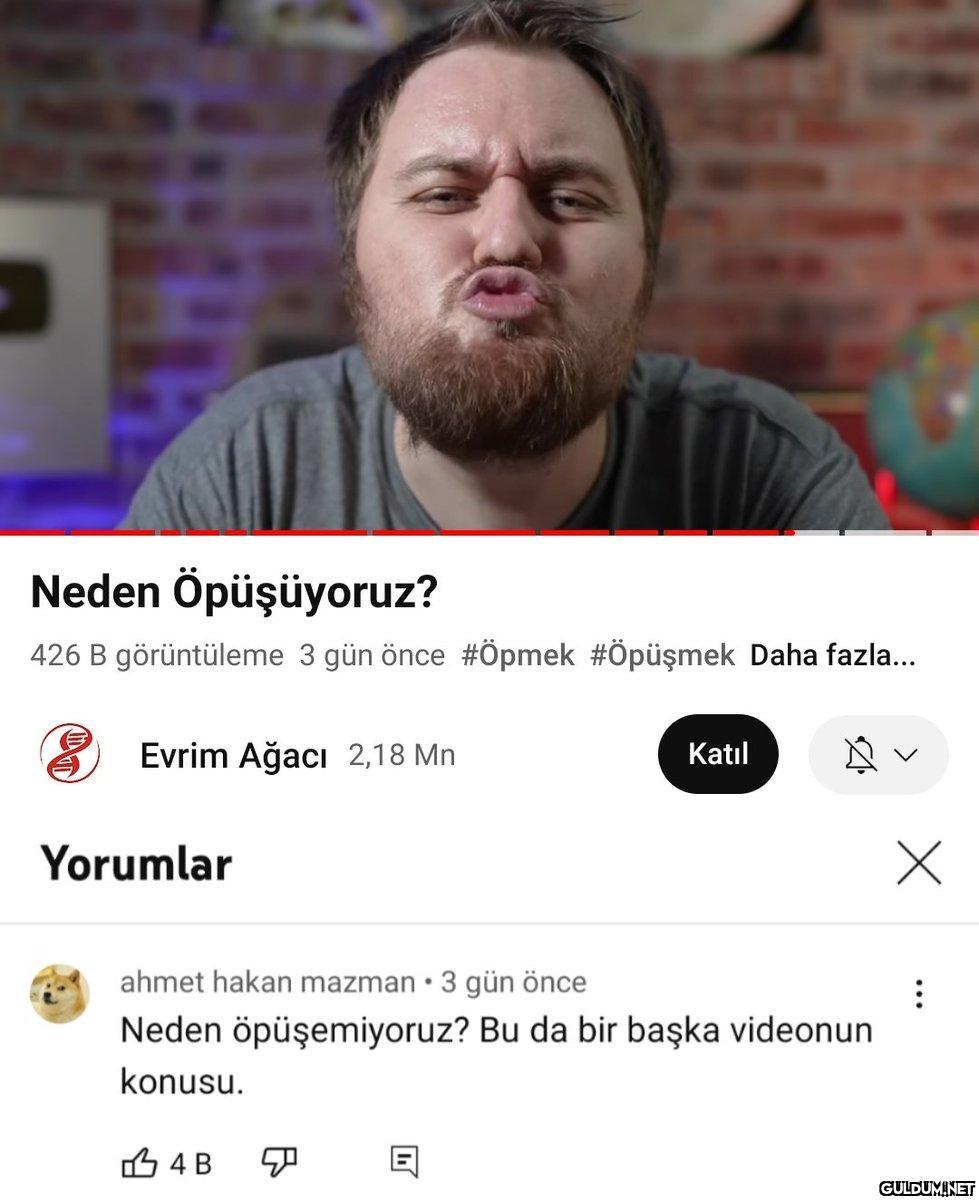The image size is (979, 1200).
Task: Expand description with Daha fazla
Action: [832, 656]
